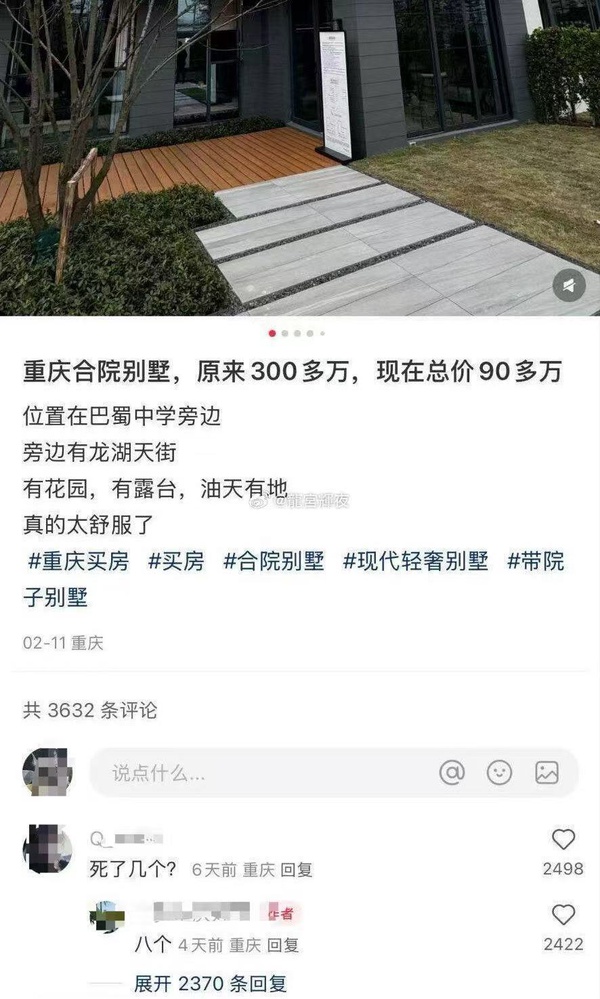Like the comment 死了几个?

point(563,840)
